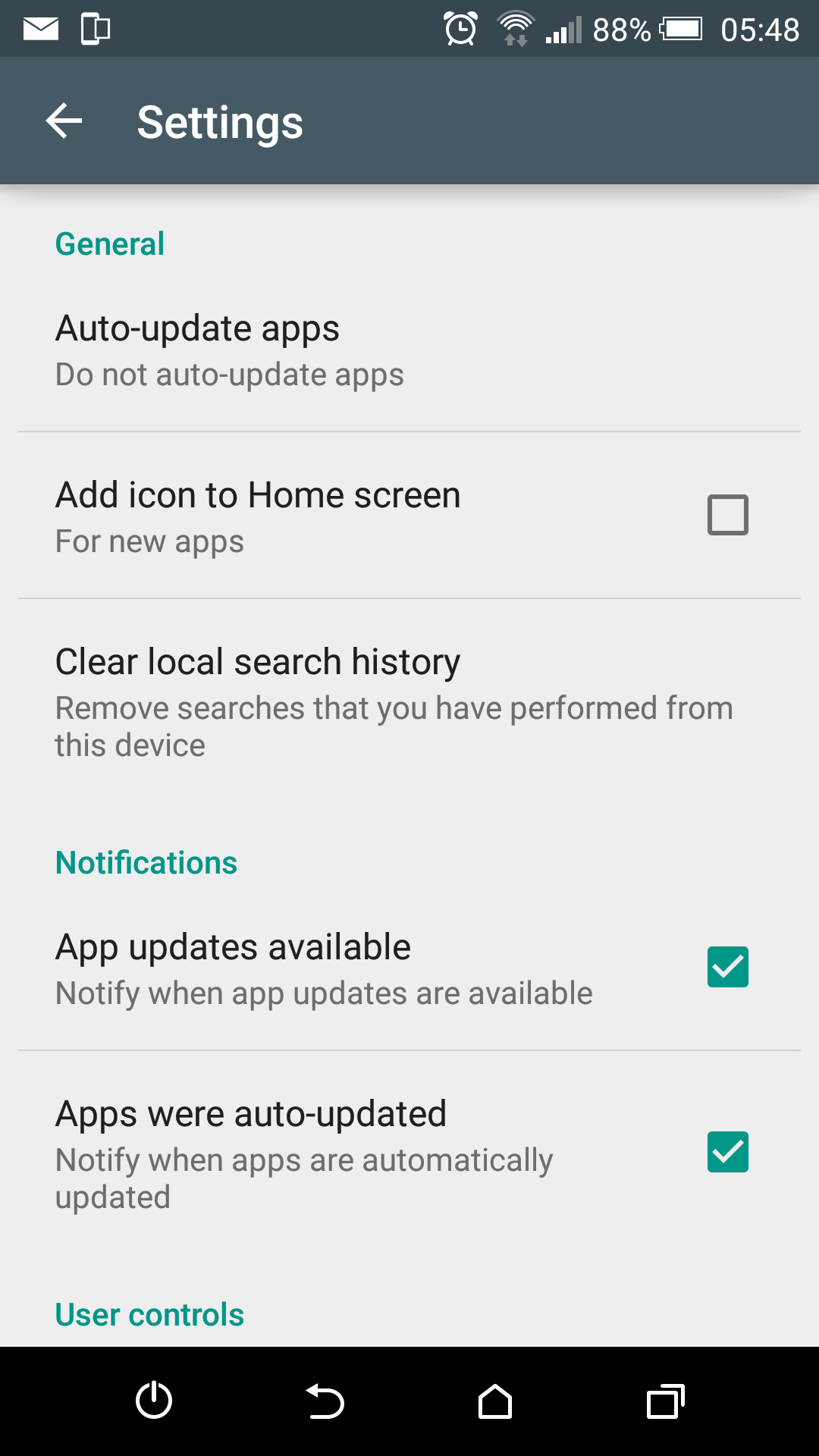The image size is (819, 1456).
Task: Go back using the Settings arrow
Action: coord(64,121)
